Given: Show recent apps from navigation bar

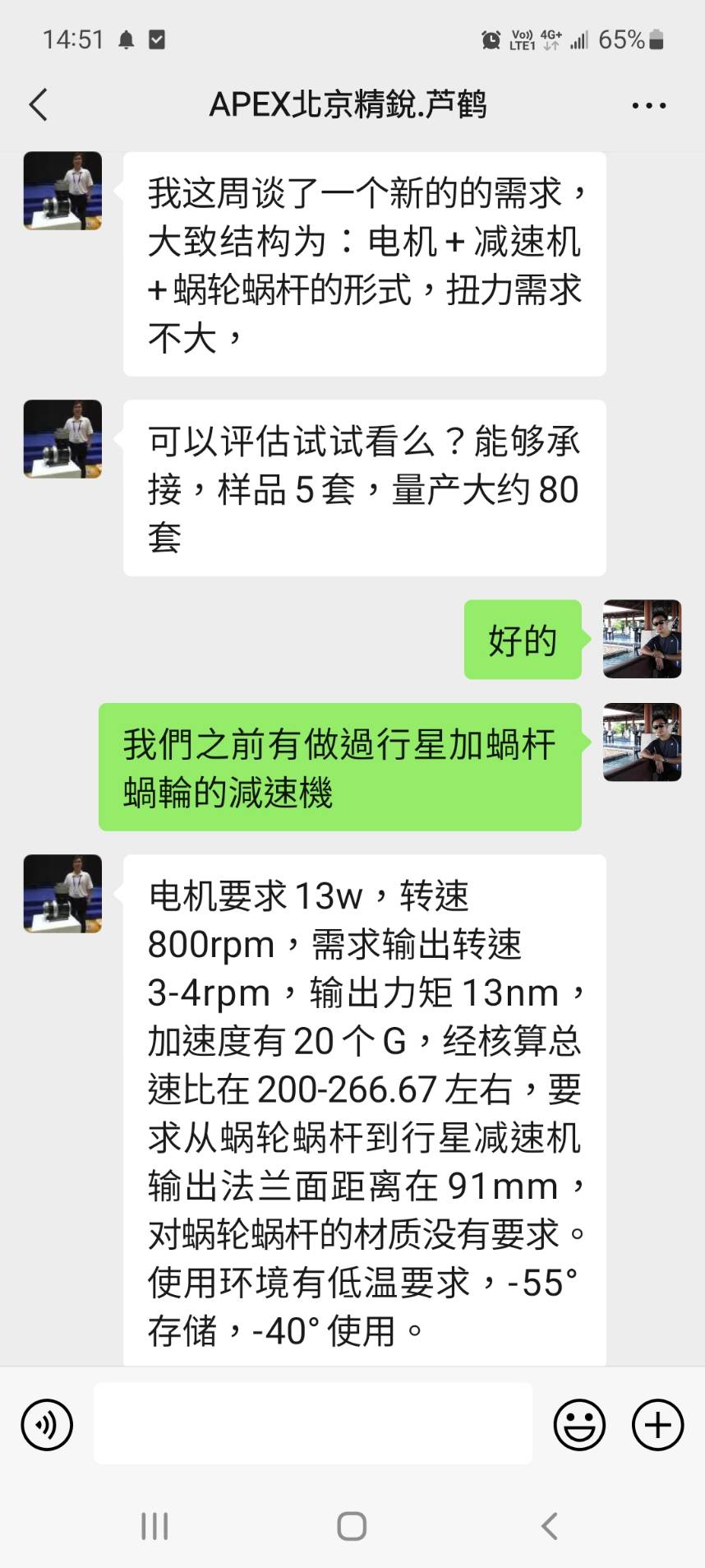Looking at the screenshot, I should pyautogui.click(x=154, y=1526).
